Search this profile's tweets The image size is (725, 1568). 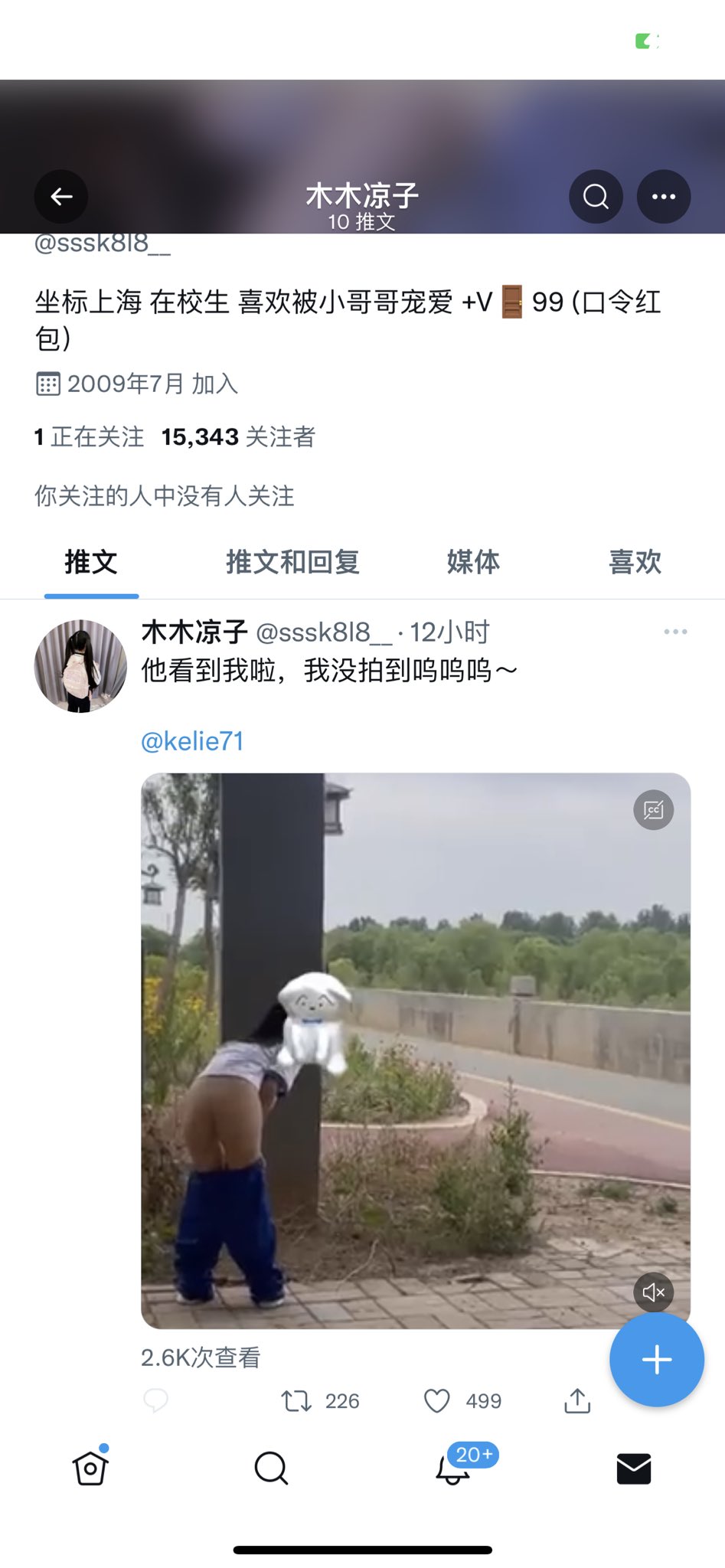click(x=596, y=197)
